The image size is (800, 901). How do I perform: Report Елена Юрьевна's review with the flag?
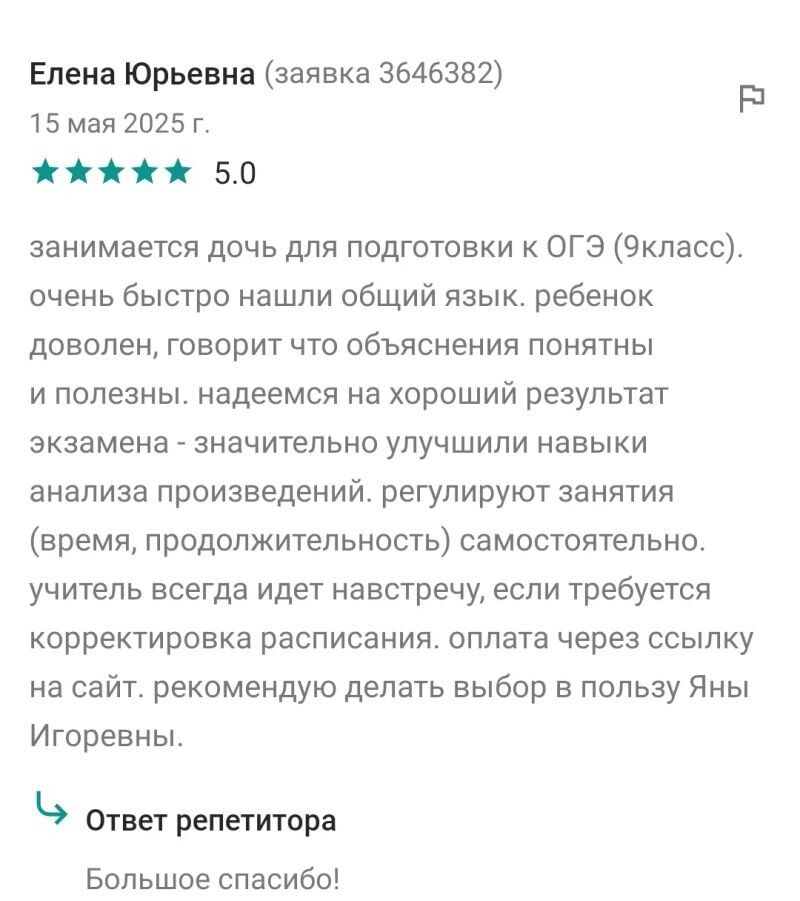[x=751, y=98]
